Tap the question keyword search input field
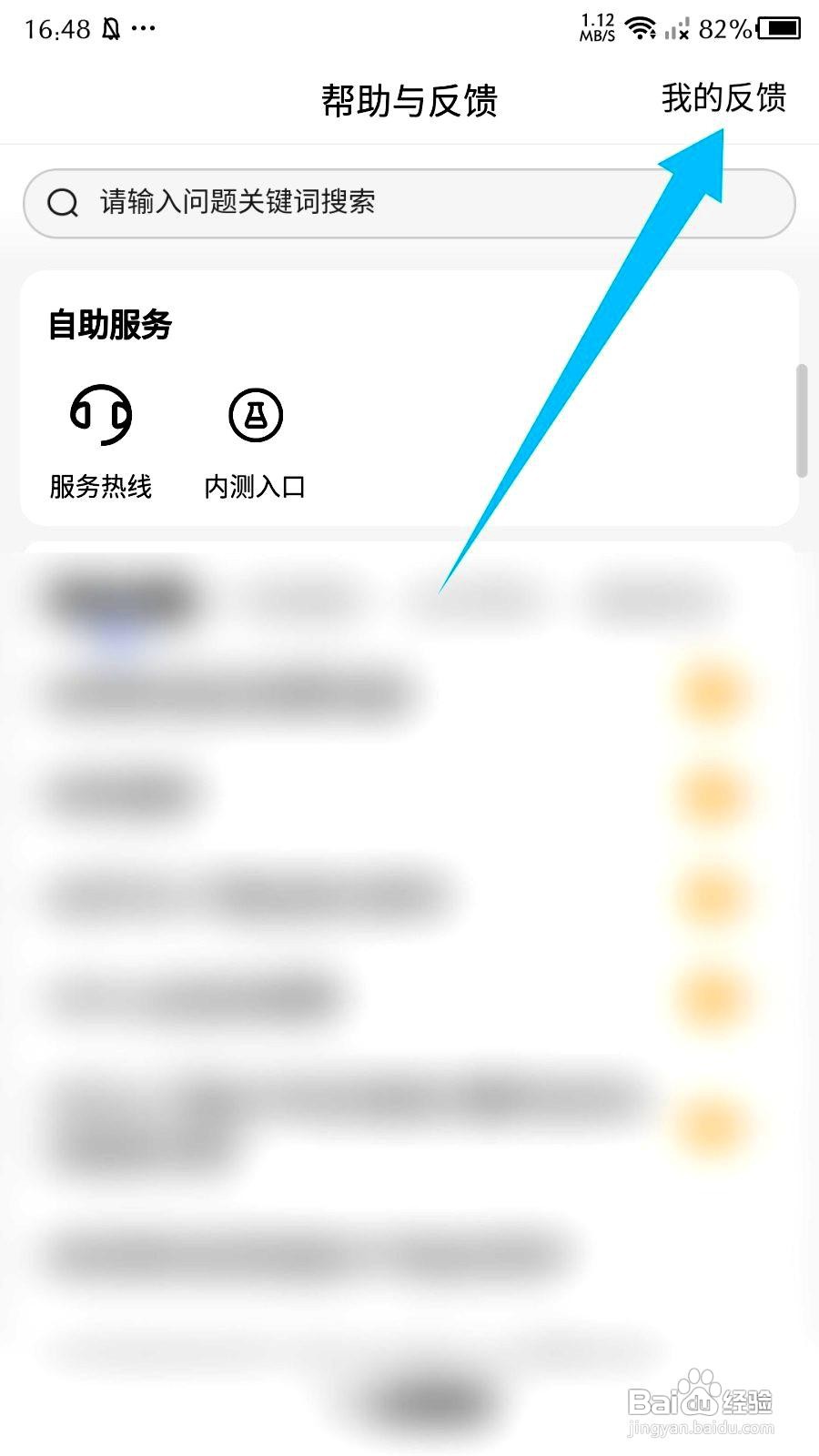 [409, 202]
